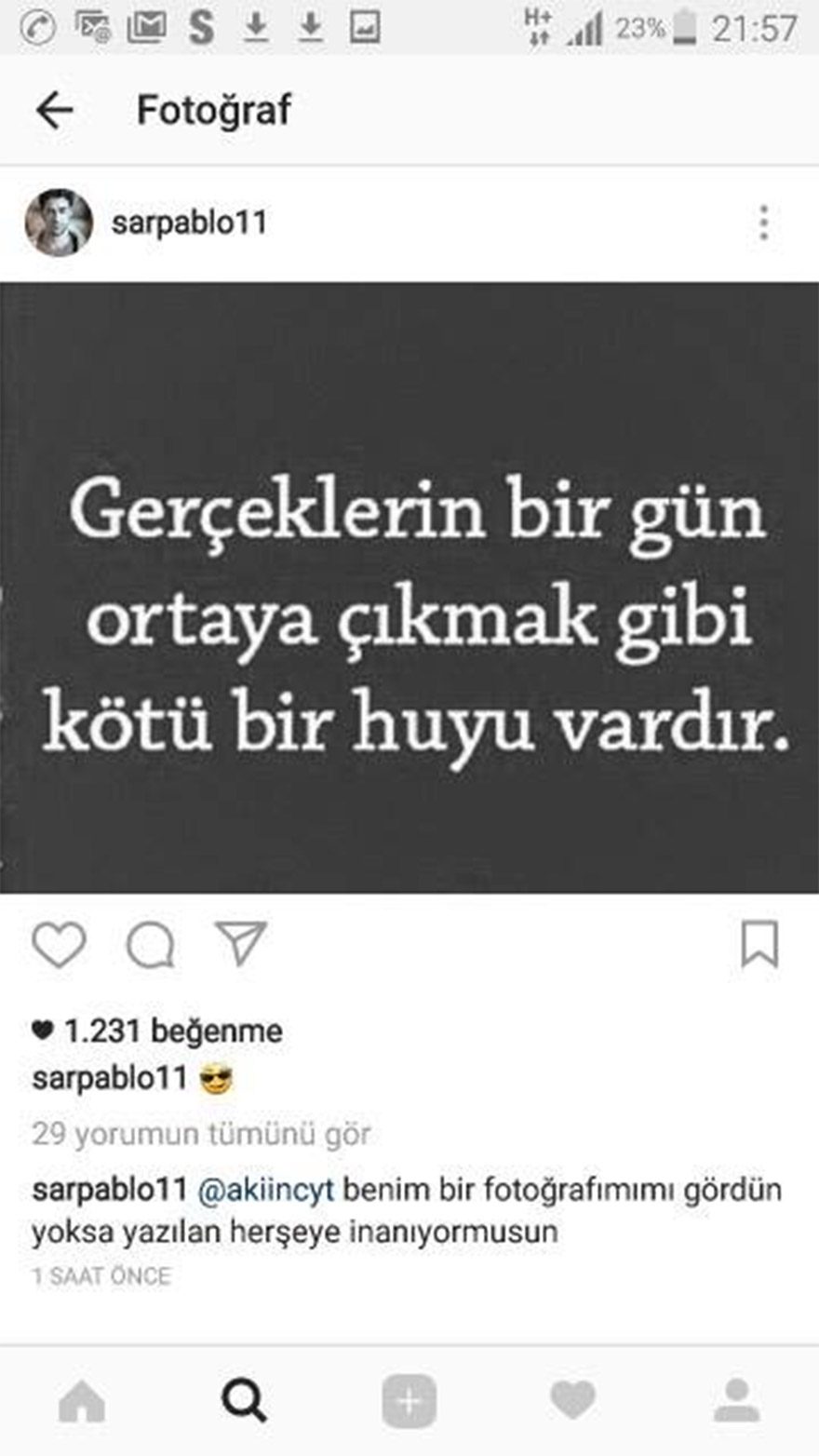
Task: View the 1.231 beğenme likes list
Action: (171, 1031)
